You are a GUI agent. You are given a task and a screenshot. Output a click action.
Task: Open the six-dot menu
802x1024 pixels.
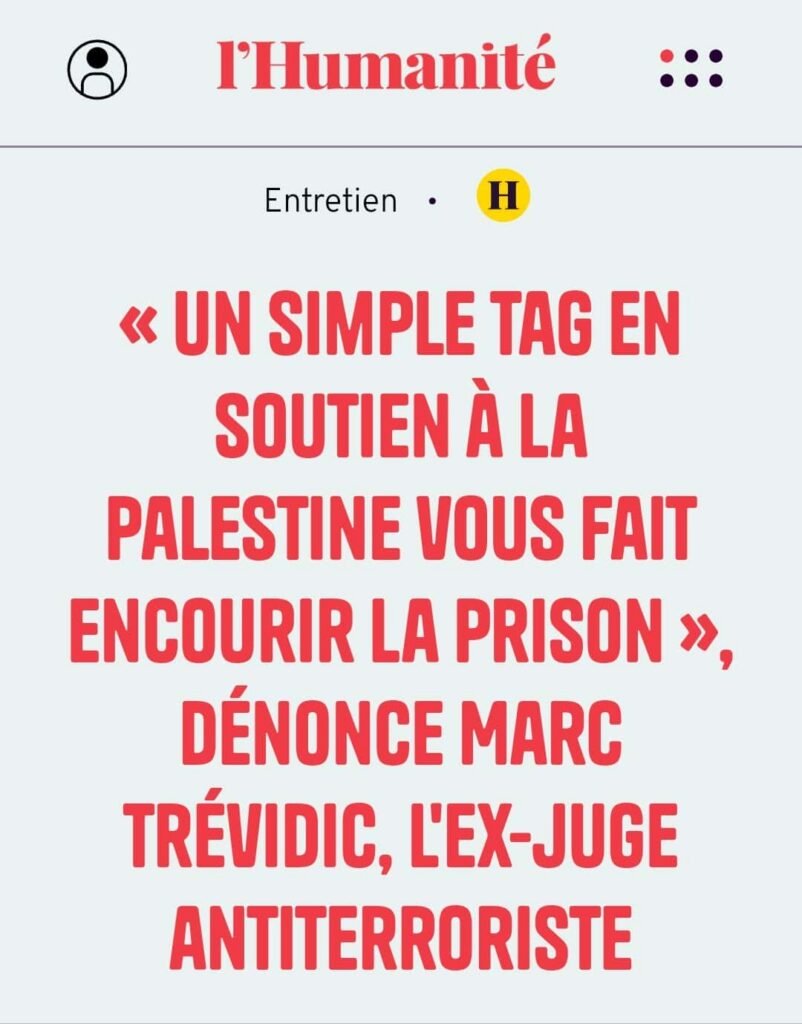coord(691,69)
